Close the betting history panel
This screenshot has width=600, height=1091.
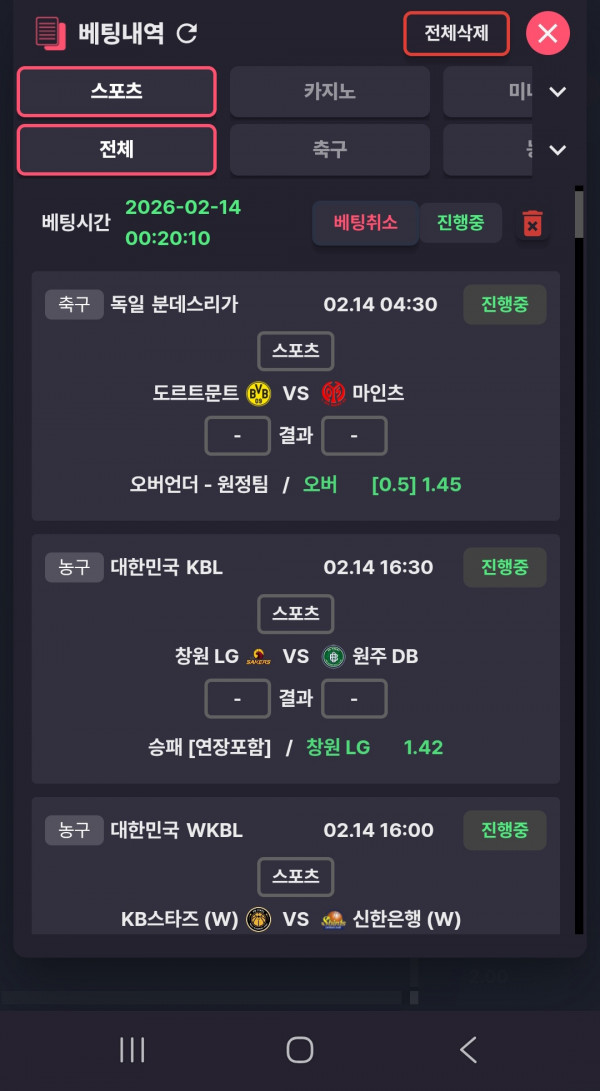pos(547,33)
